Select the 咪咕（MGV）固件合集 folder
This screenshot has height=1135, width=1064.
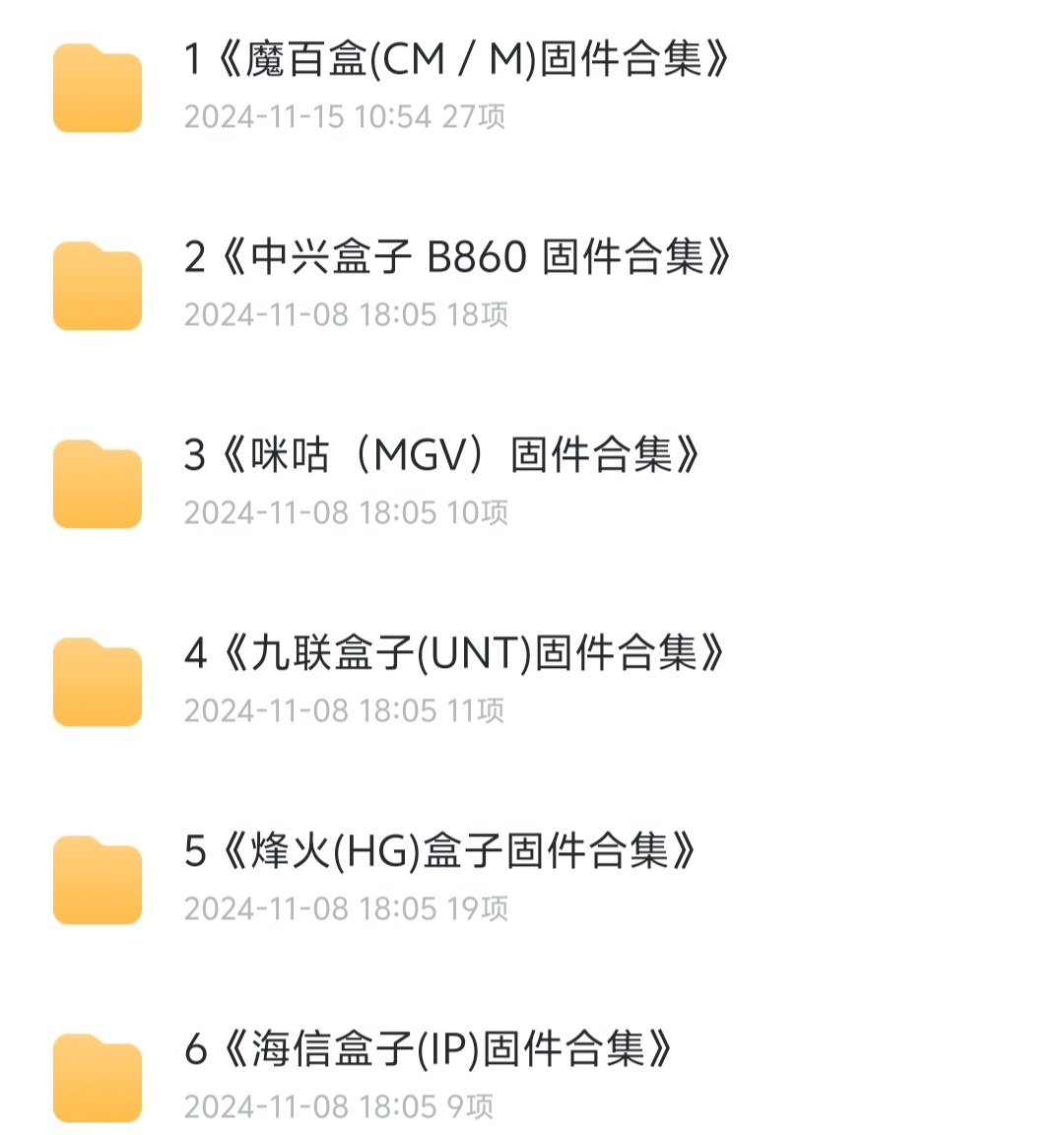point(441,456)
